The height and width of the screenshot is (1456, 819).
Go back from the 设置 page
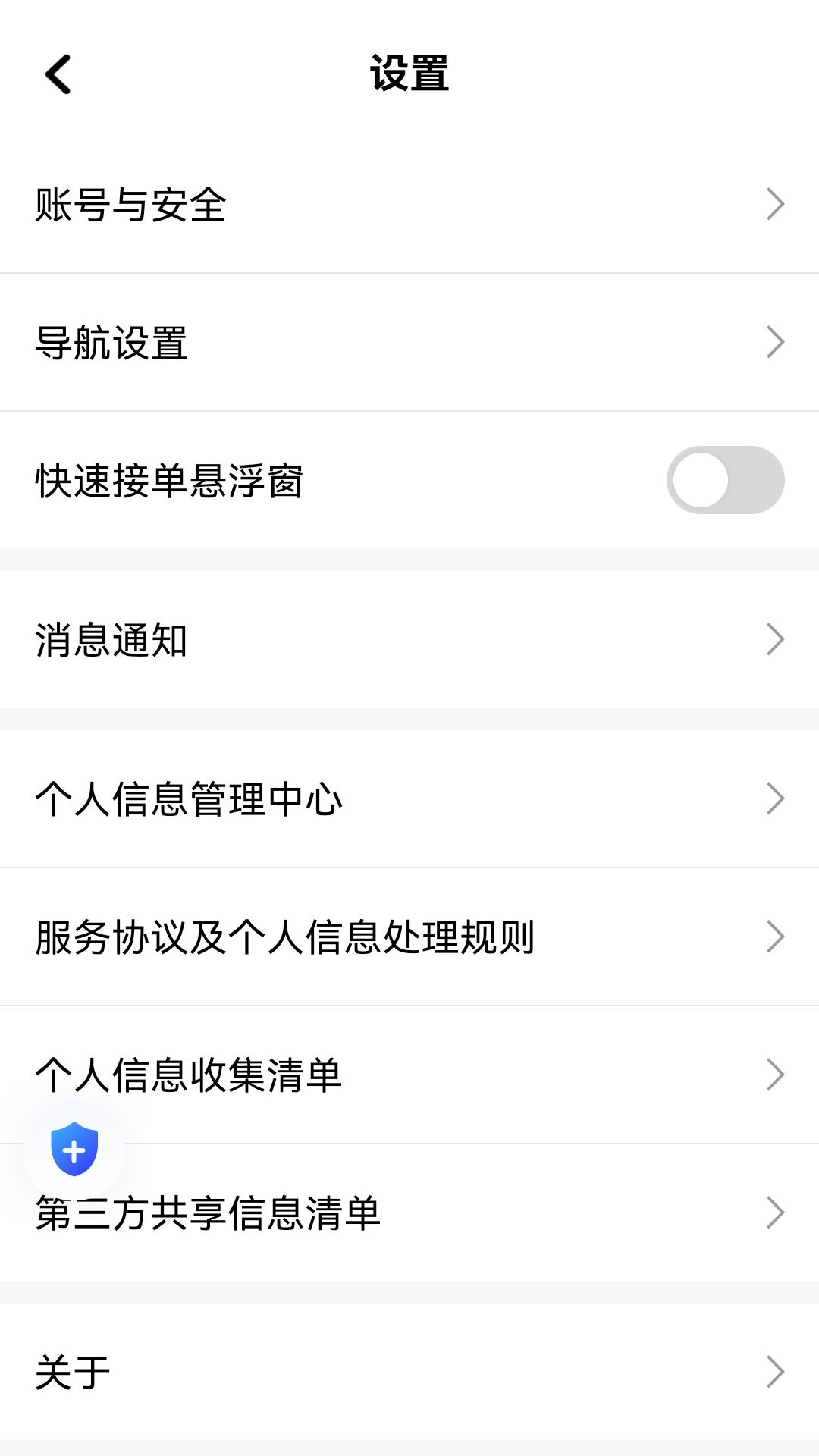[58, 74]
